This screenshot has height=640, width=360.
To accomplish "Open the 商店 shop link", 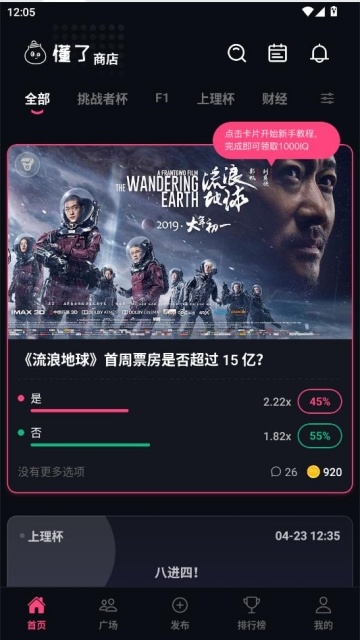I will [106, 59].
